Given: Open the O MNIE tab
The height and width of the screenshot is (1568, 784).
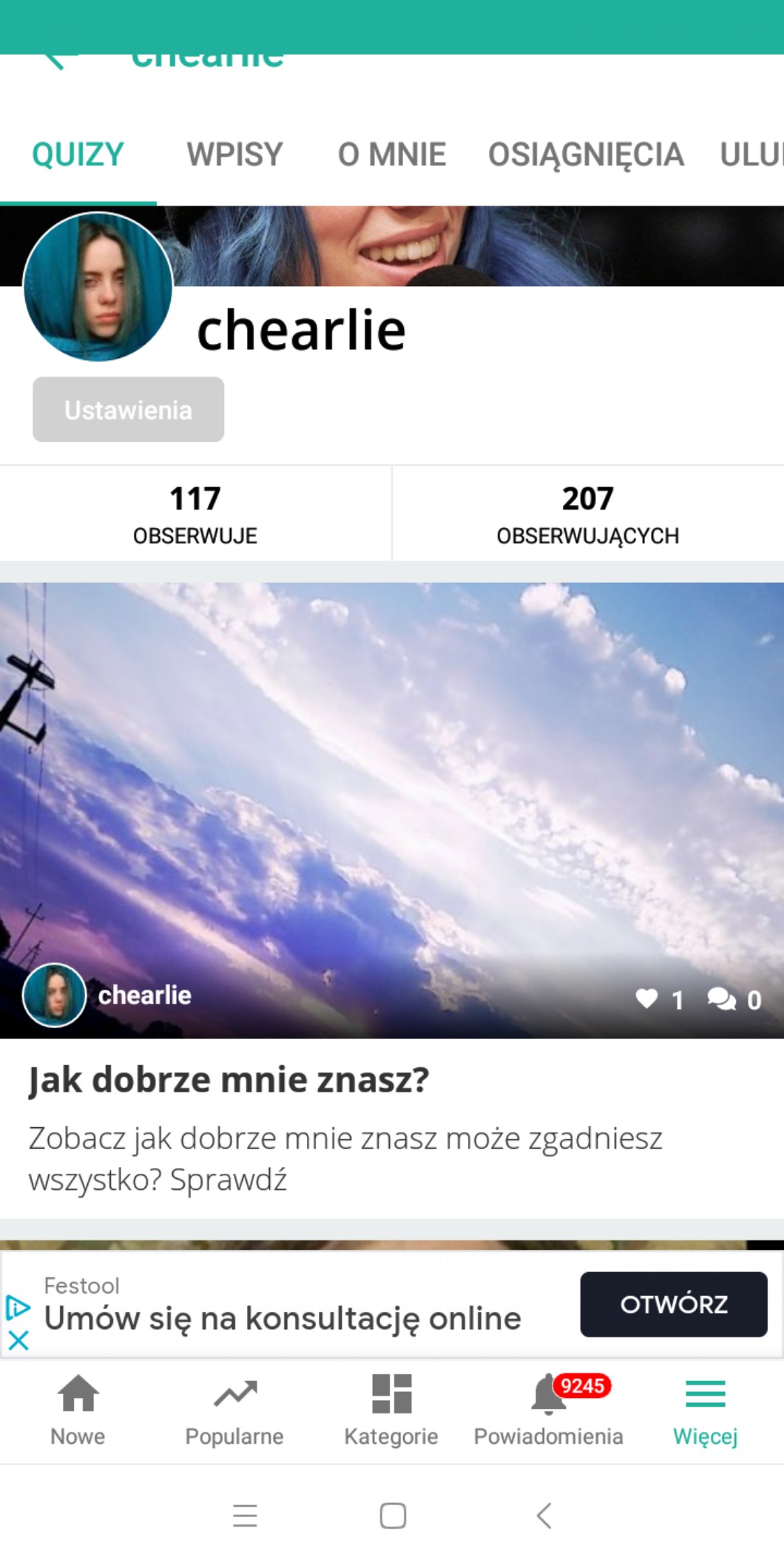Looking at the screenshot, I should (x=392, y=155).
